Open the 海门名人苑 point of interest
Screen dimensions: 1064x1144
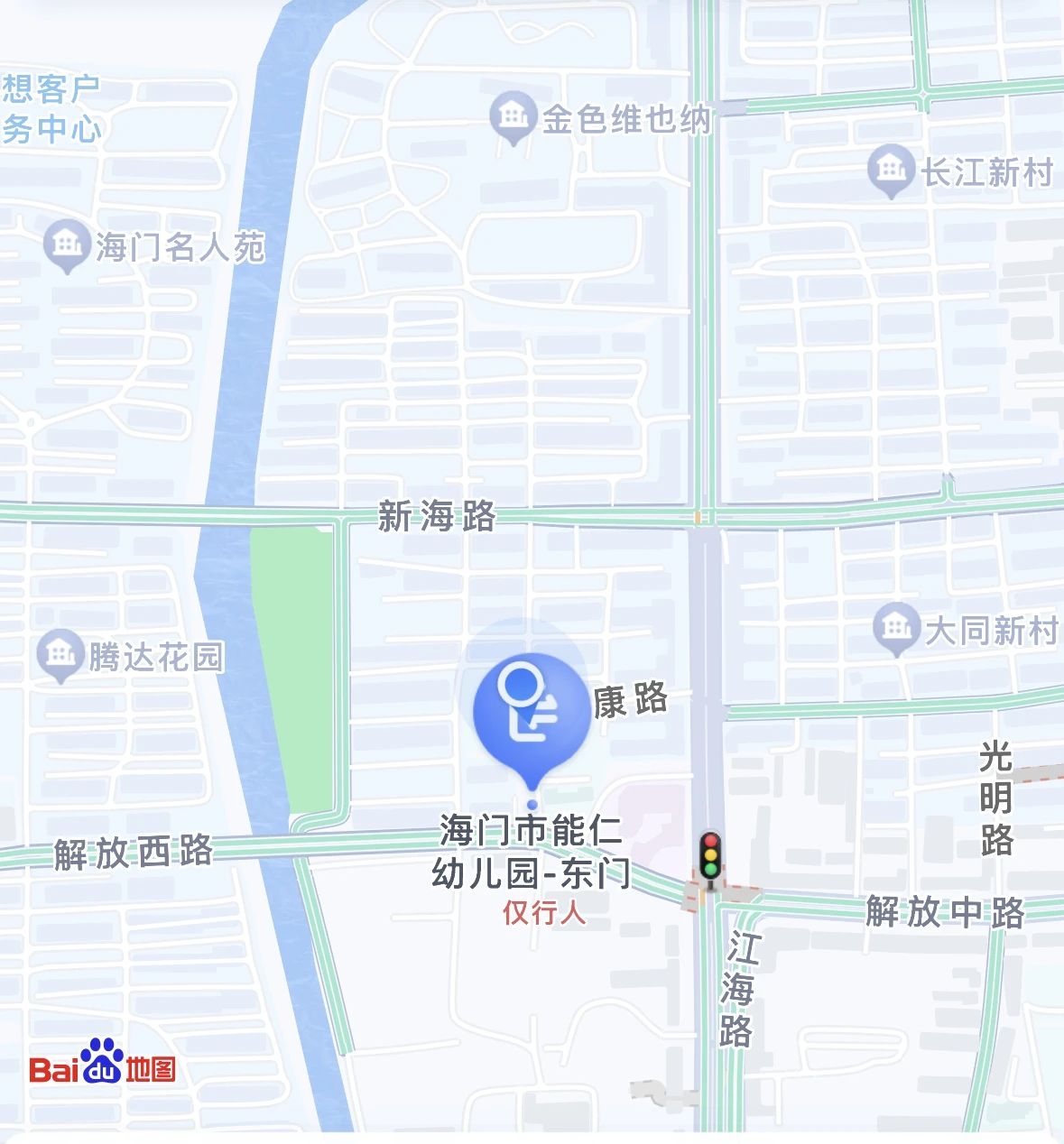(67, 244)
